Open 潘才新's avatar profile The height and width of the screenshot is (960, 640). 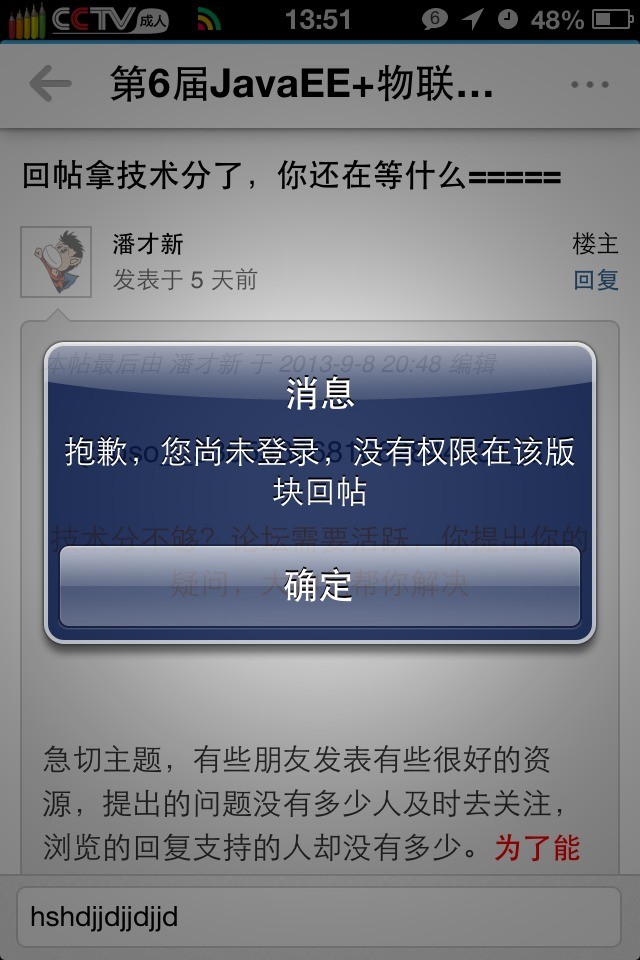coord(56,262)
